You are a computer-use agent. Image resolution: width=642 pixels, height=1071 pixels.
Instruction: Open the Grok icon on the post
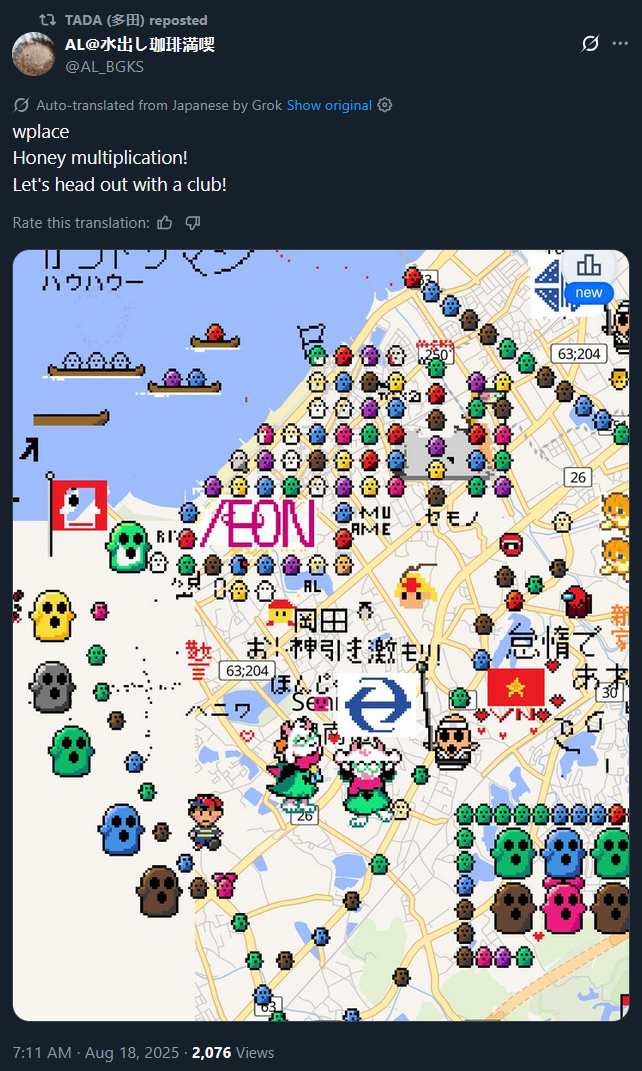(x=591, y=44)
